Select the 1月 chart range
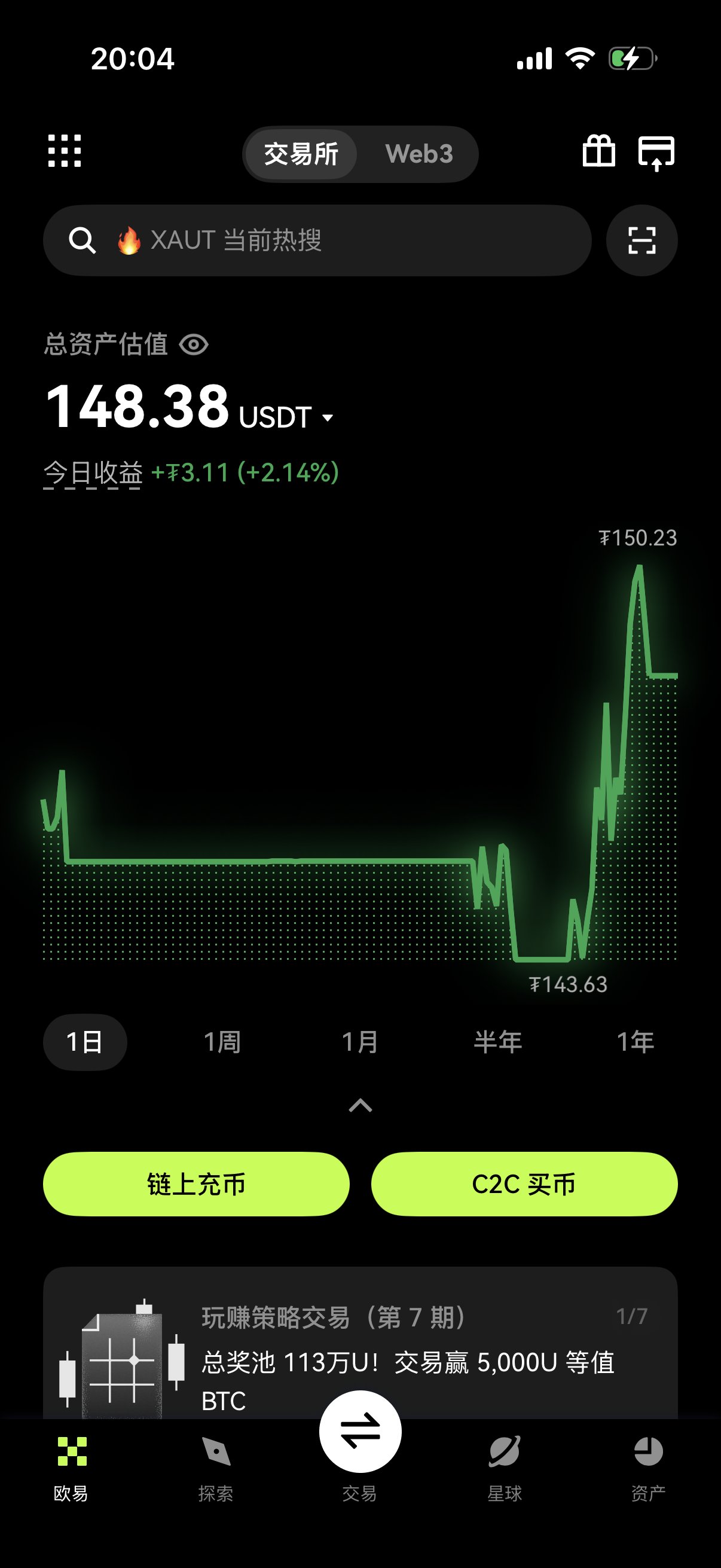The image size is (721, 1568). 359,1042
